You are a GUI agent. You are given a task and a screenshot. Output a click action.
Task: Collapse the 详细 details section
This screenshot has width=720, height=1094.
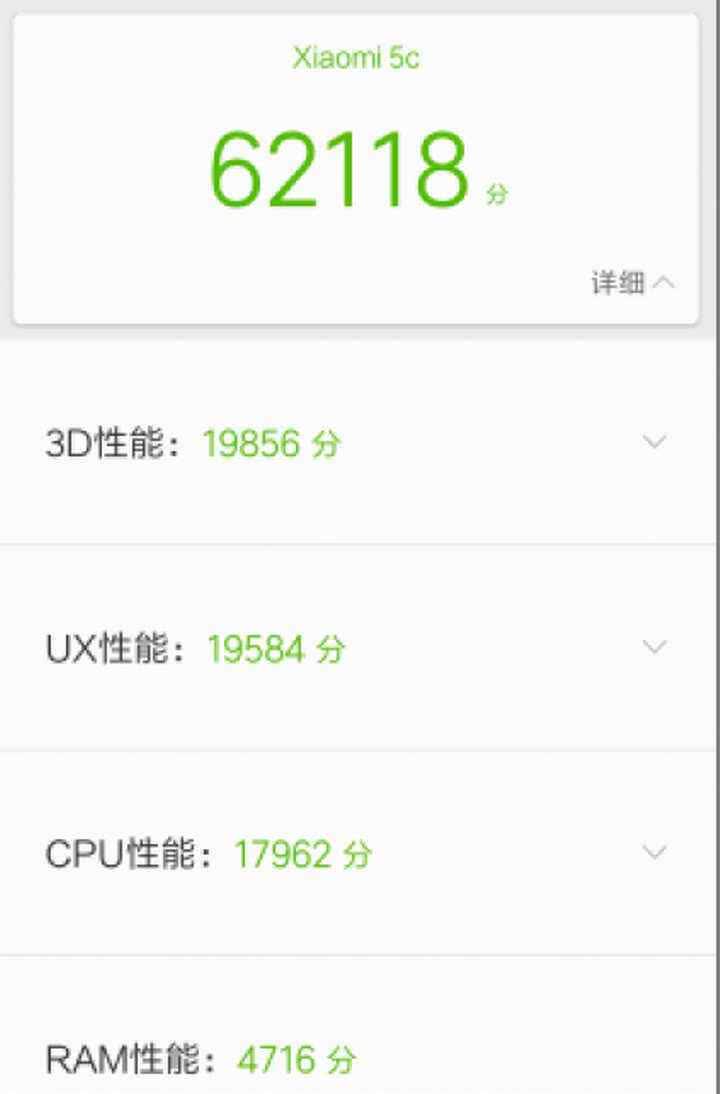pos(632,283)
